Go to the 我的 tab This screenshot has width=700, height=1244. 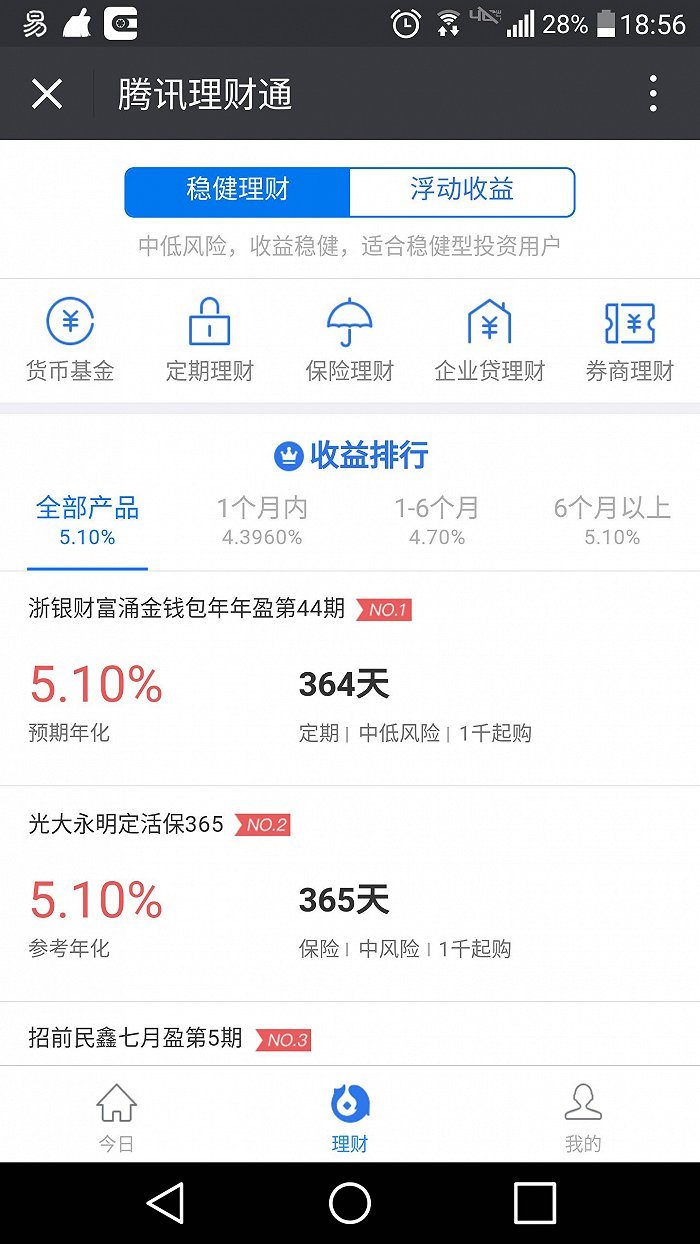583,1115
